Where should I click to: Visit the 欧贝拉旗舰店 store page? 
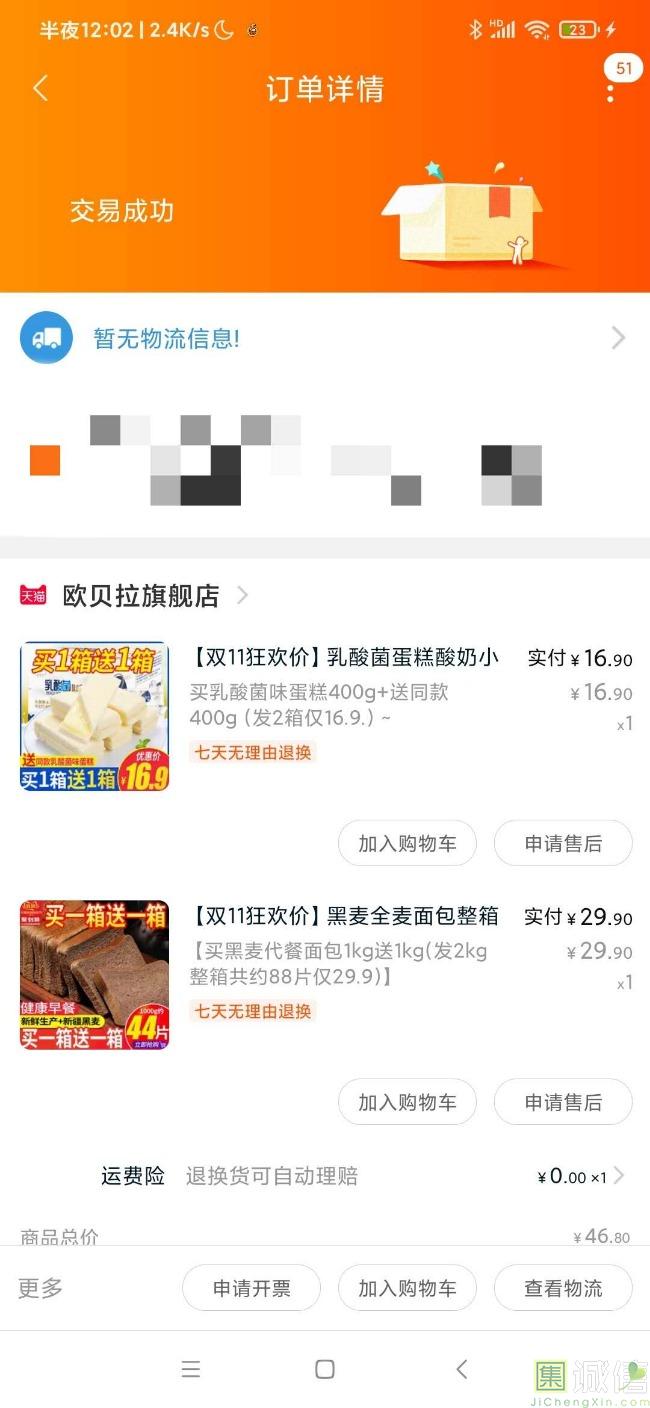coord(140,596)
